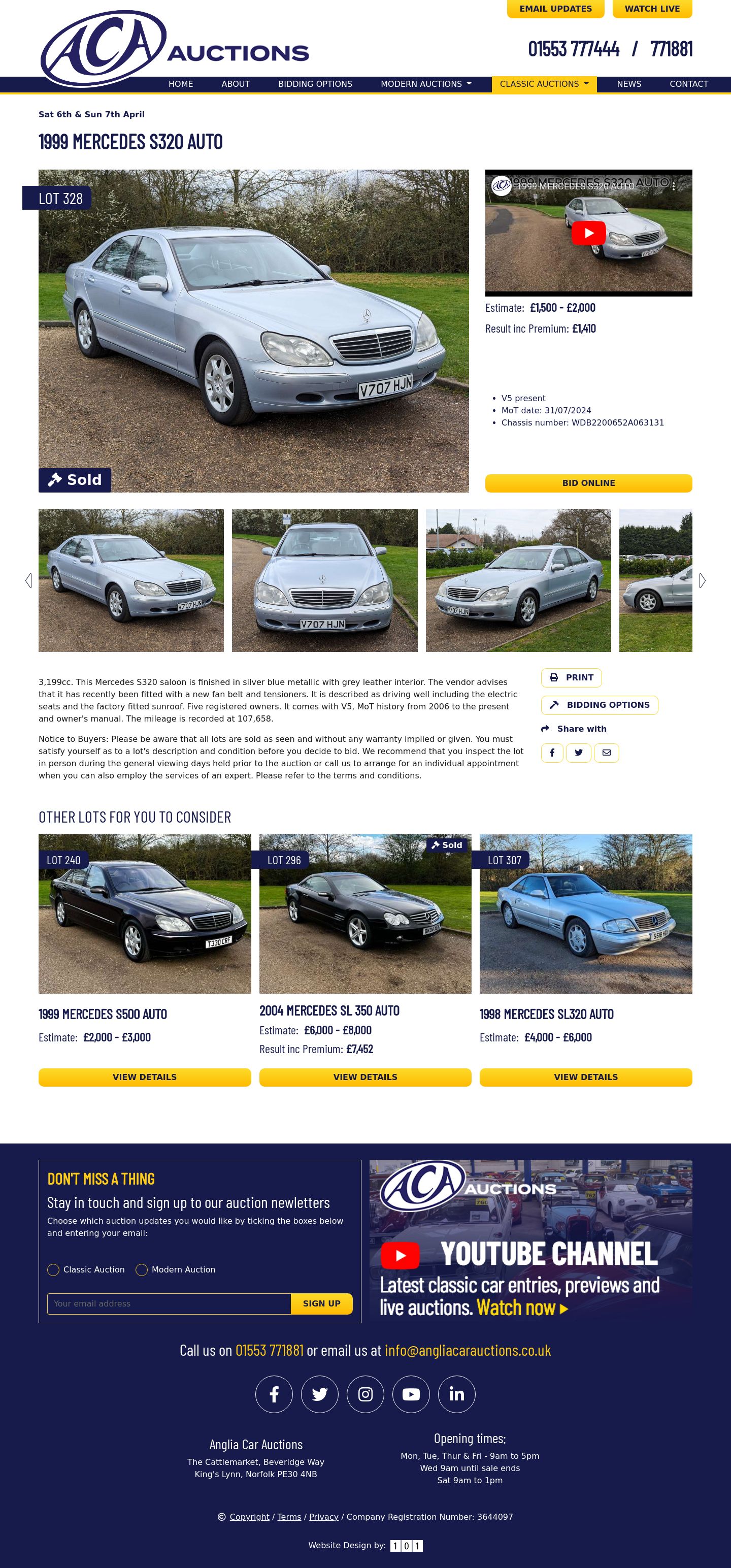Select the Classic Auction newsletter option
The width and height of the screenshot is (731, 1568).
point(54,1270)
